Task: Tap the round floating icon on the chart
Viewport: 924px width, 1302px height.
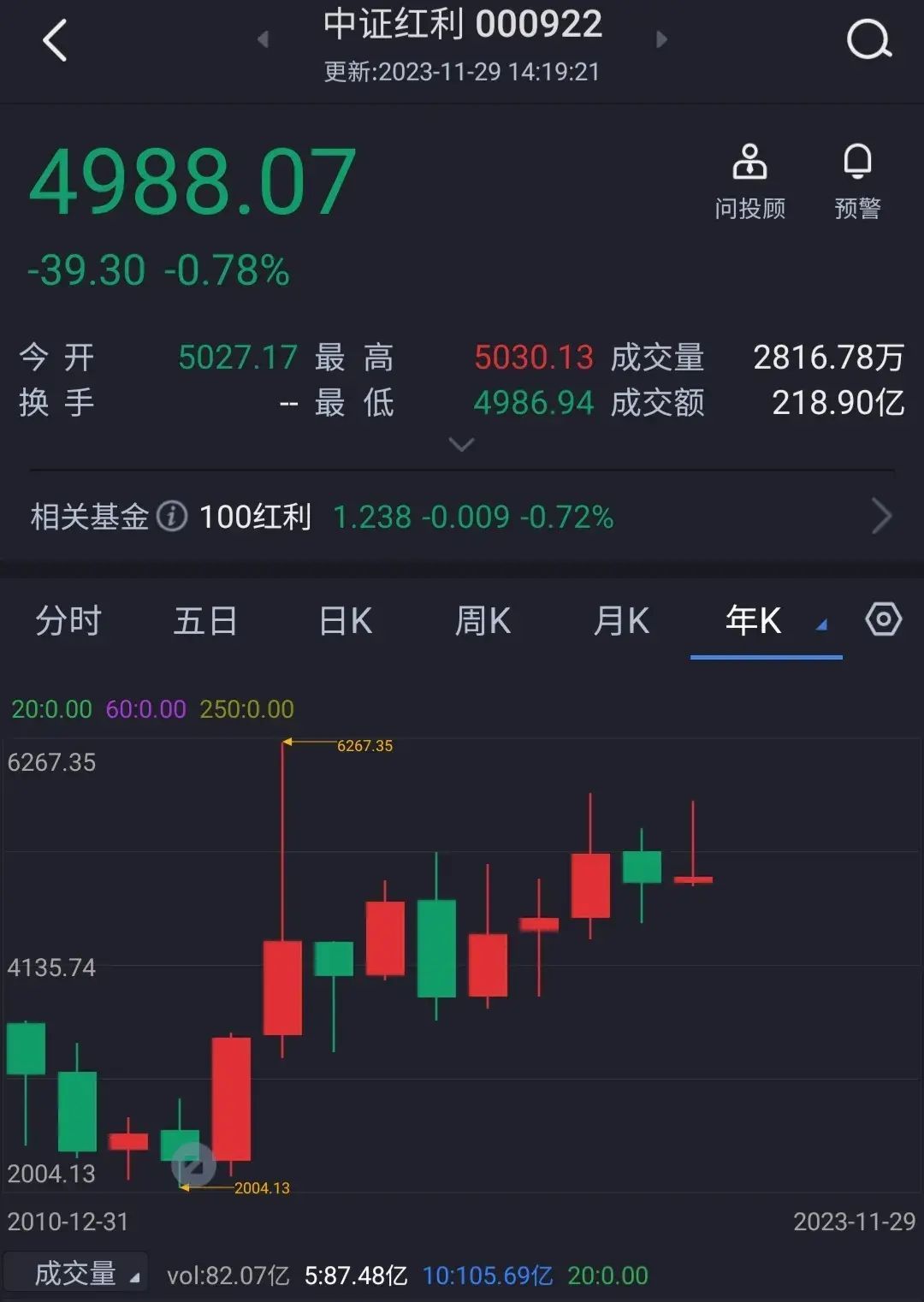Action: [193, 1164]
